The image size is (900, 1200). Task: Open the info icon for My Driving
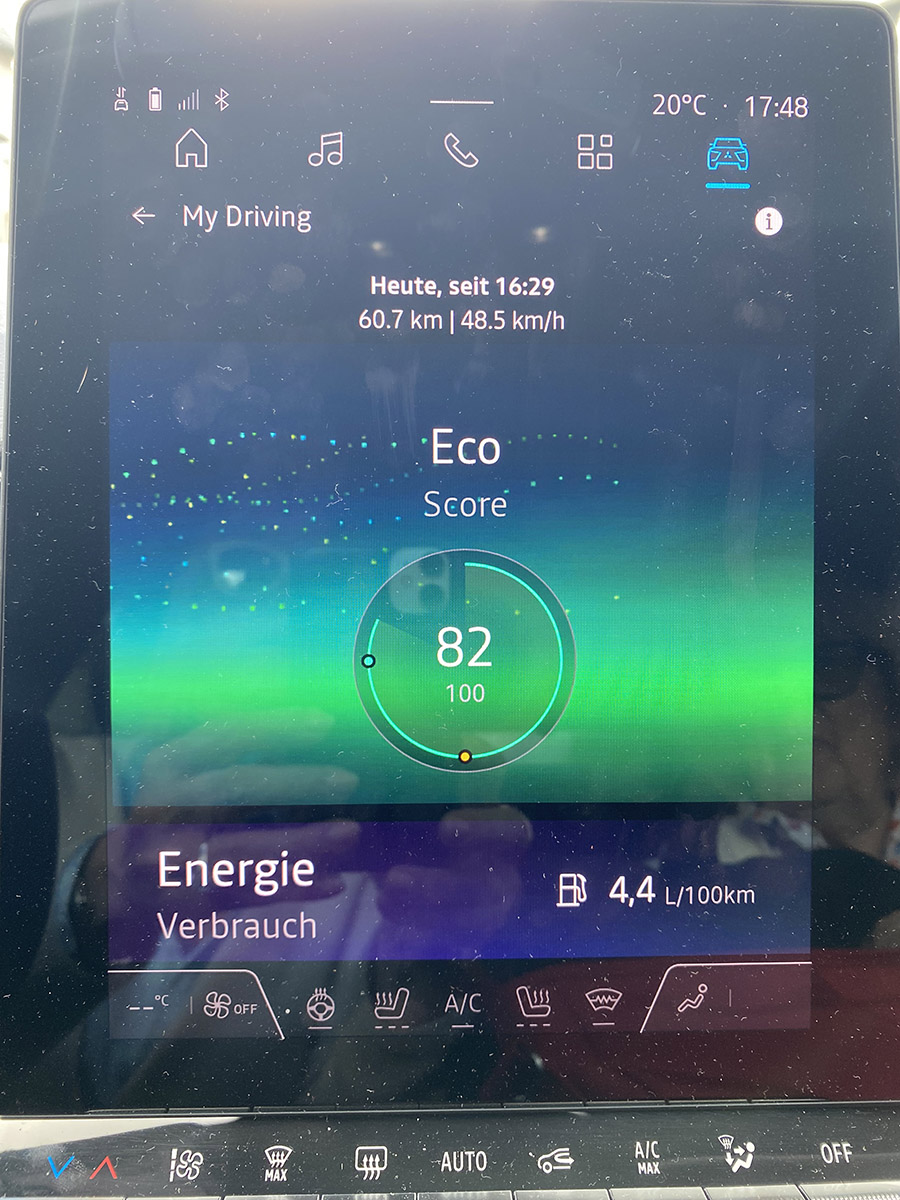[768, 222]
